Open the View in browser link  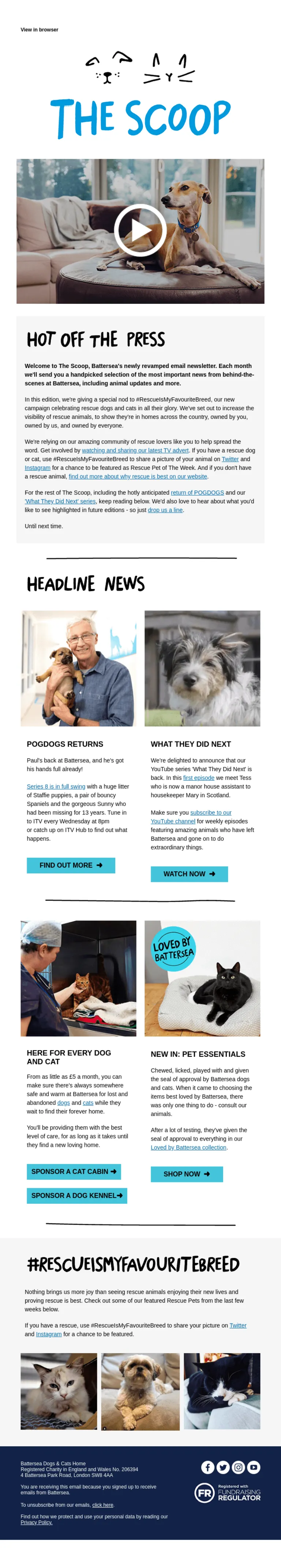(x=40, y=29)
